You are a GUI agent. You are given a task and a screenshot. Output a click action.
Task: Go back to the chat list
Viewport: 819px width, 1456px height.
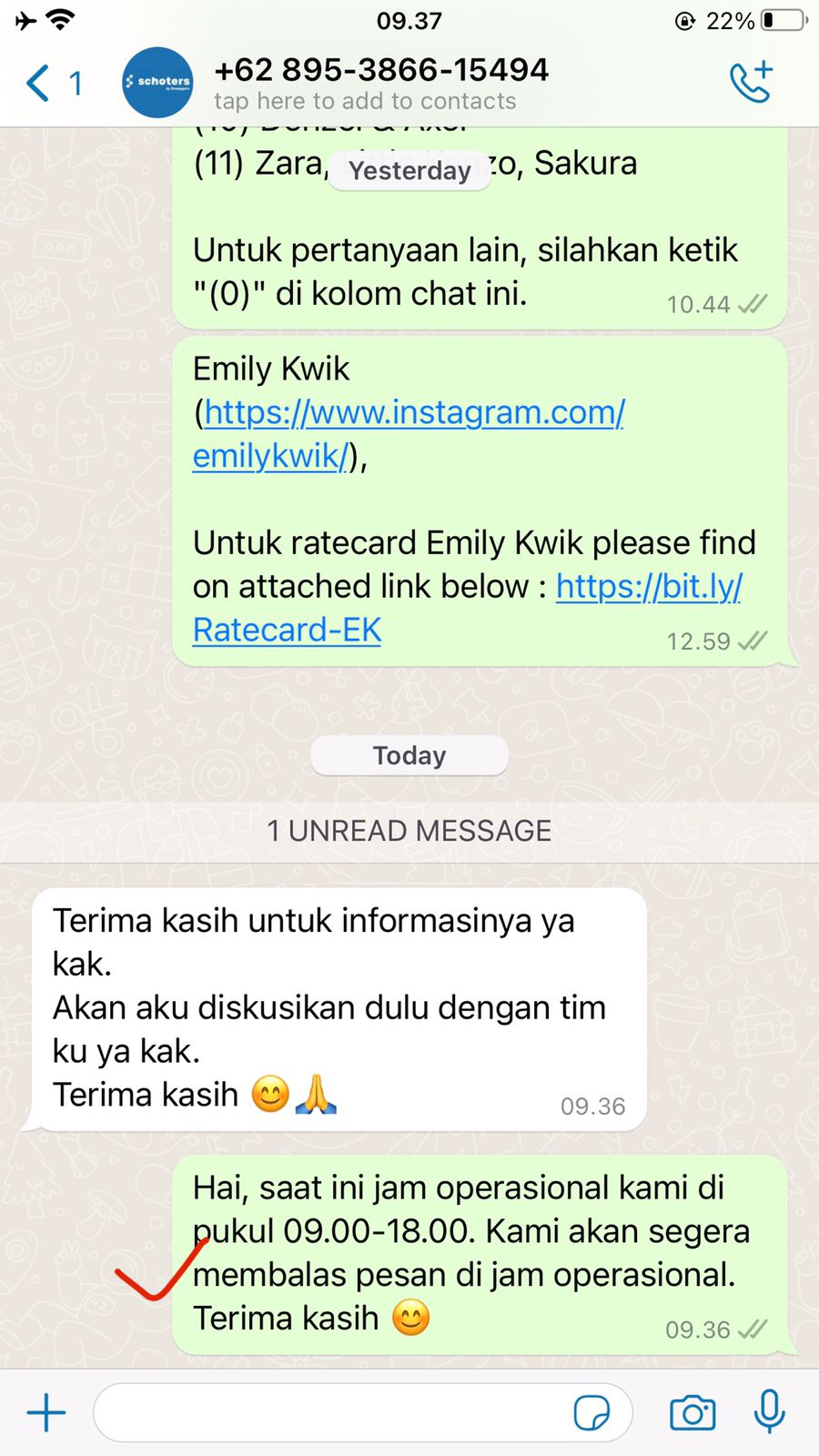(x=53, y=83)
